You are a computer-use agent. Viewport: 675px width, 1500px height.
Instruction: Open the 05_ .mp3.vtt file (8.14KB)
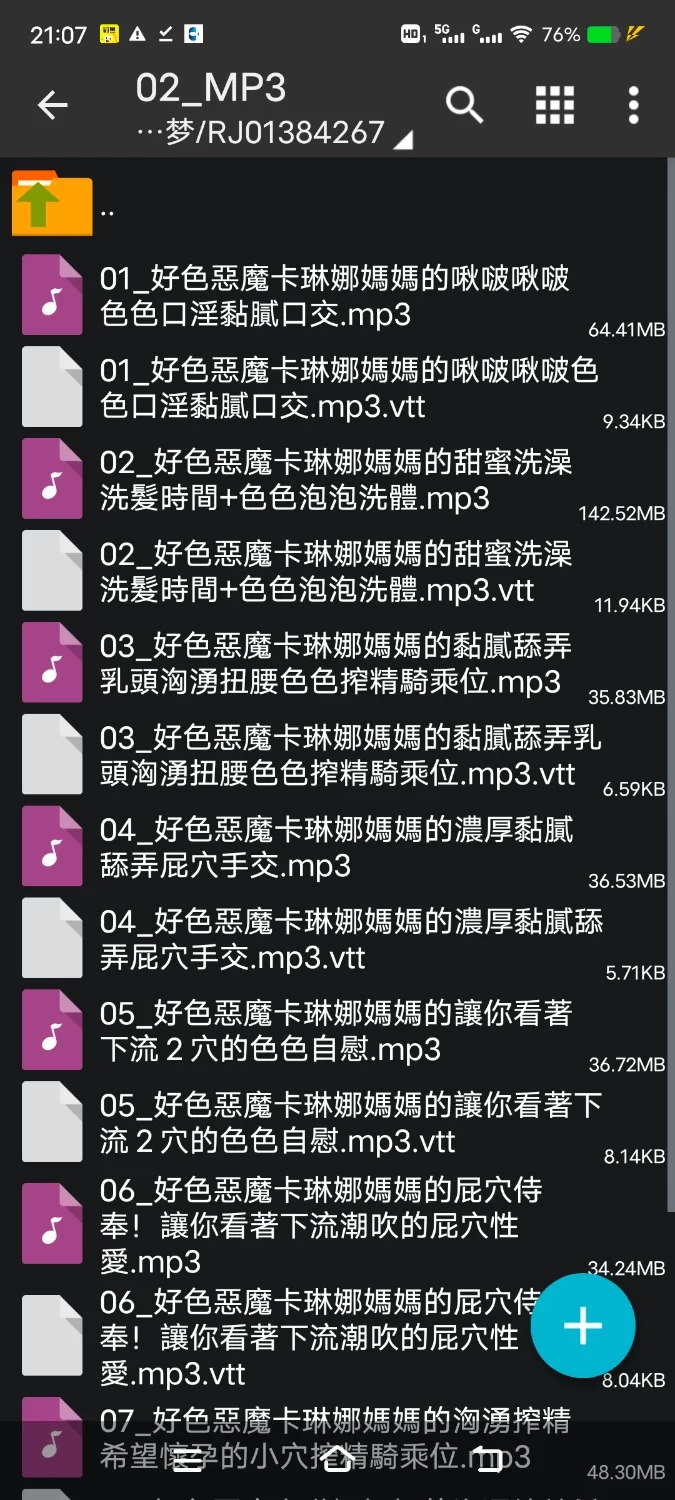point(335,1124)
